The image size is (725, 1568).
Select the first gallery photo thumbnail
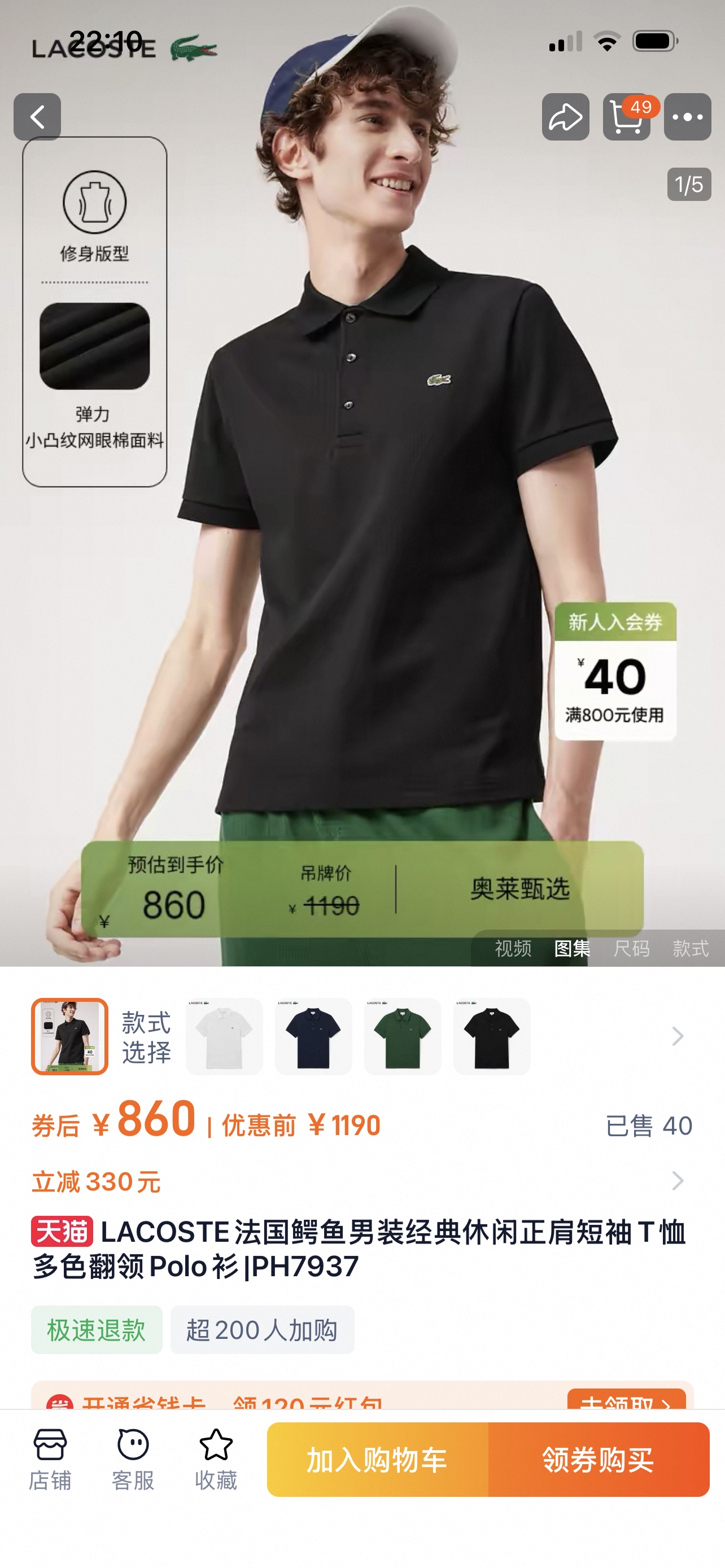(x=69, y=1036)
